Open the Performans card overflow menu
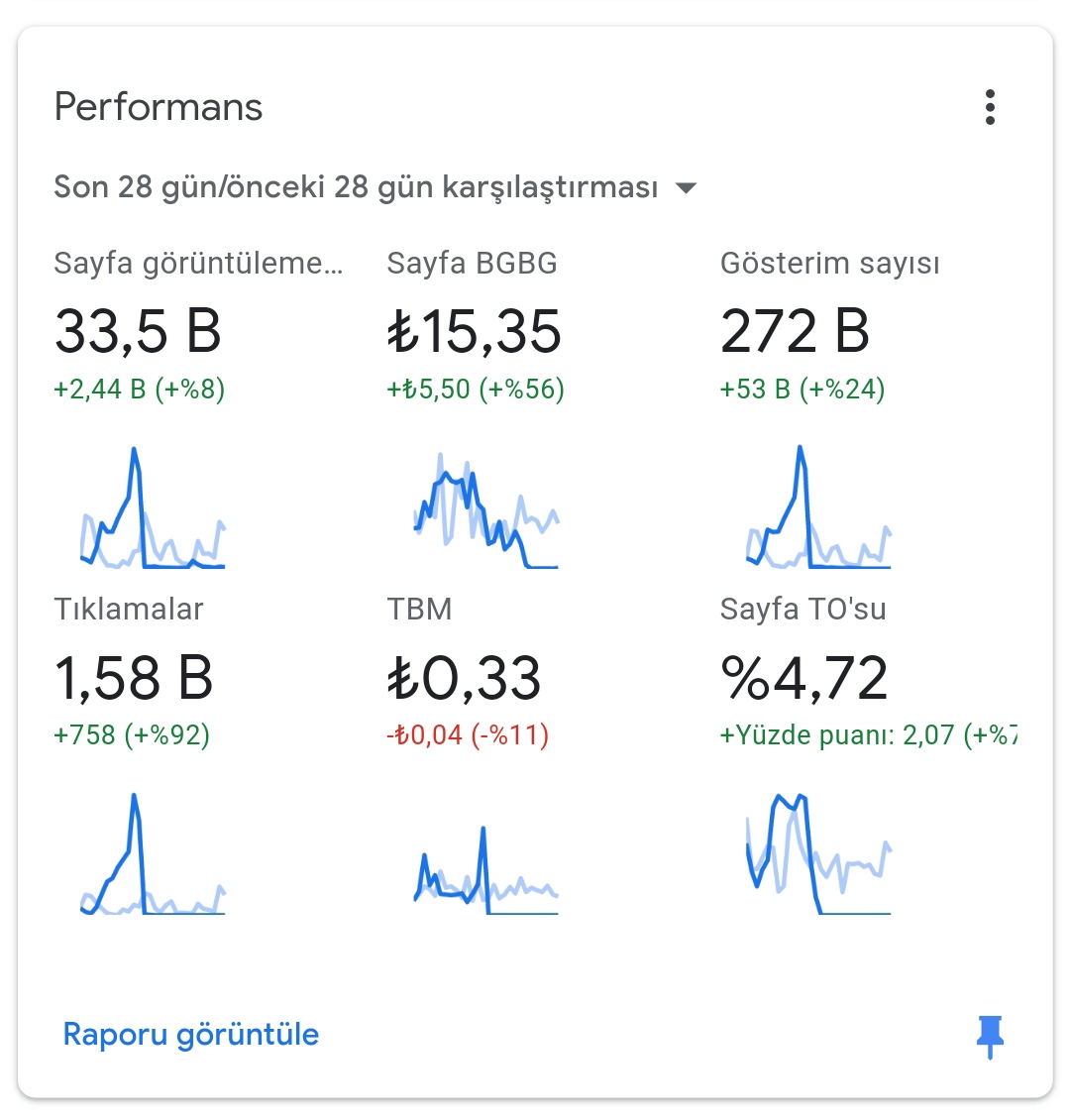 (990, 107)
